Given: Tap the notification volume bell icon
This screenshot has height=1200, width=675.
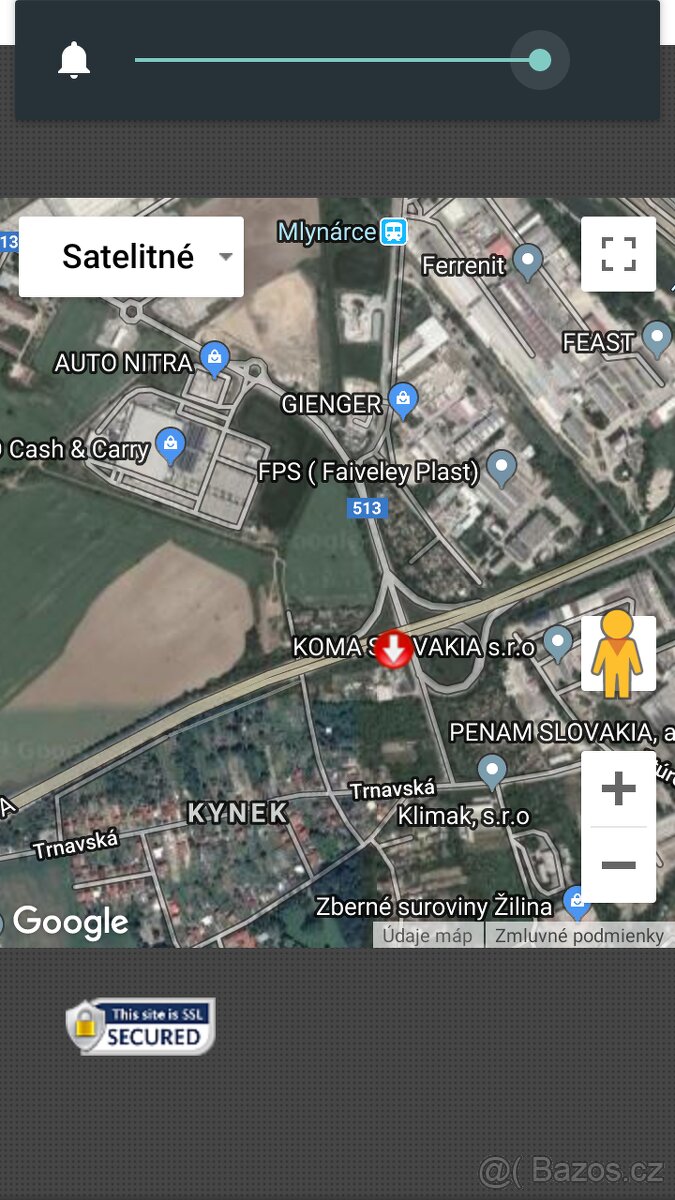Looking at the screenshot, I should point(74,60).
